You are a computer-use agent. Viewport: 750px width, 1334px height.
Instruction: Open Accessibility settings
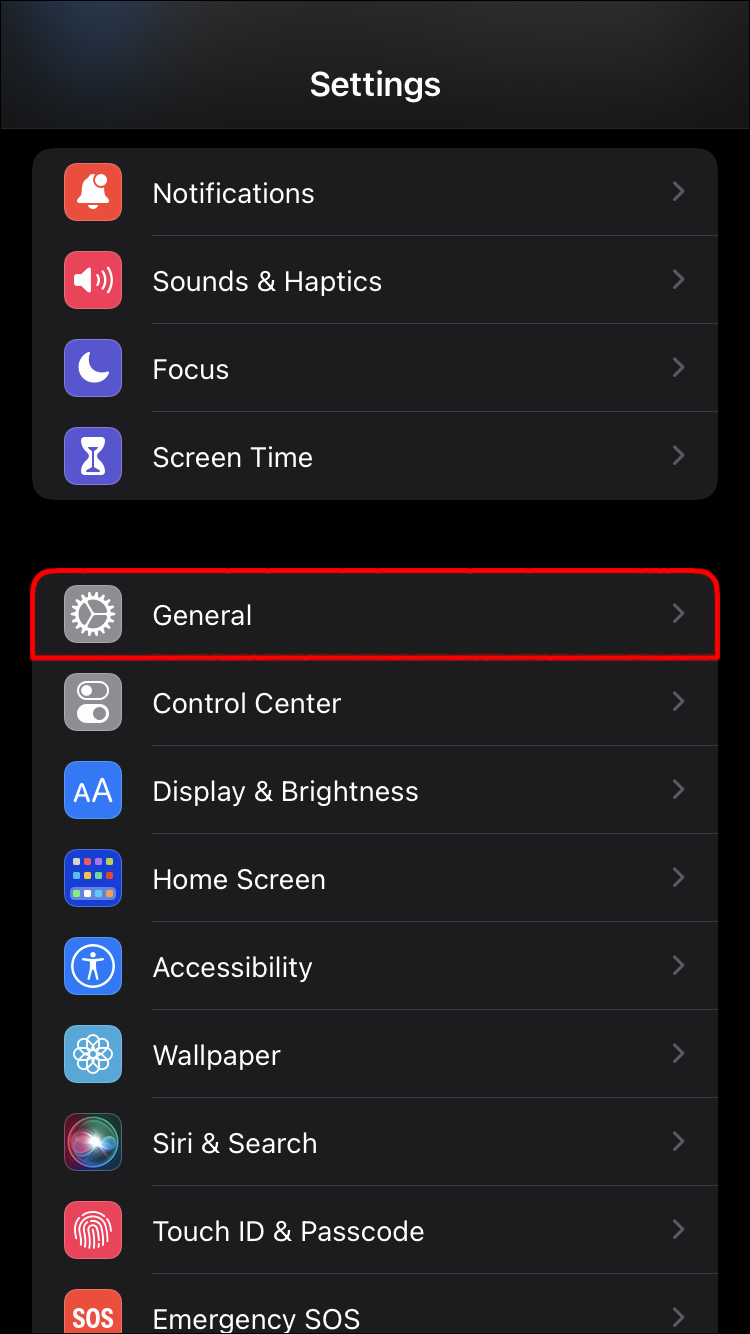(x=375, y=967)
